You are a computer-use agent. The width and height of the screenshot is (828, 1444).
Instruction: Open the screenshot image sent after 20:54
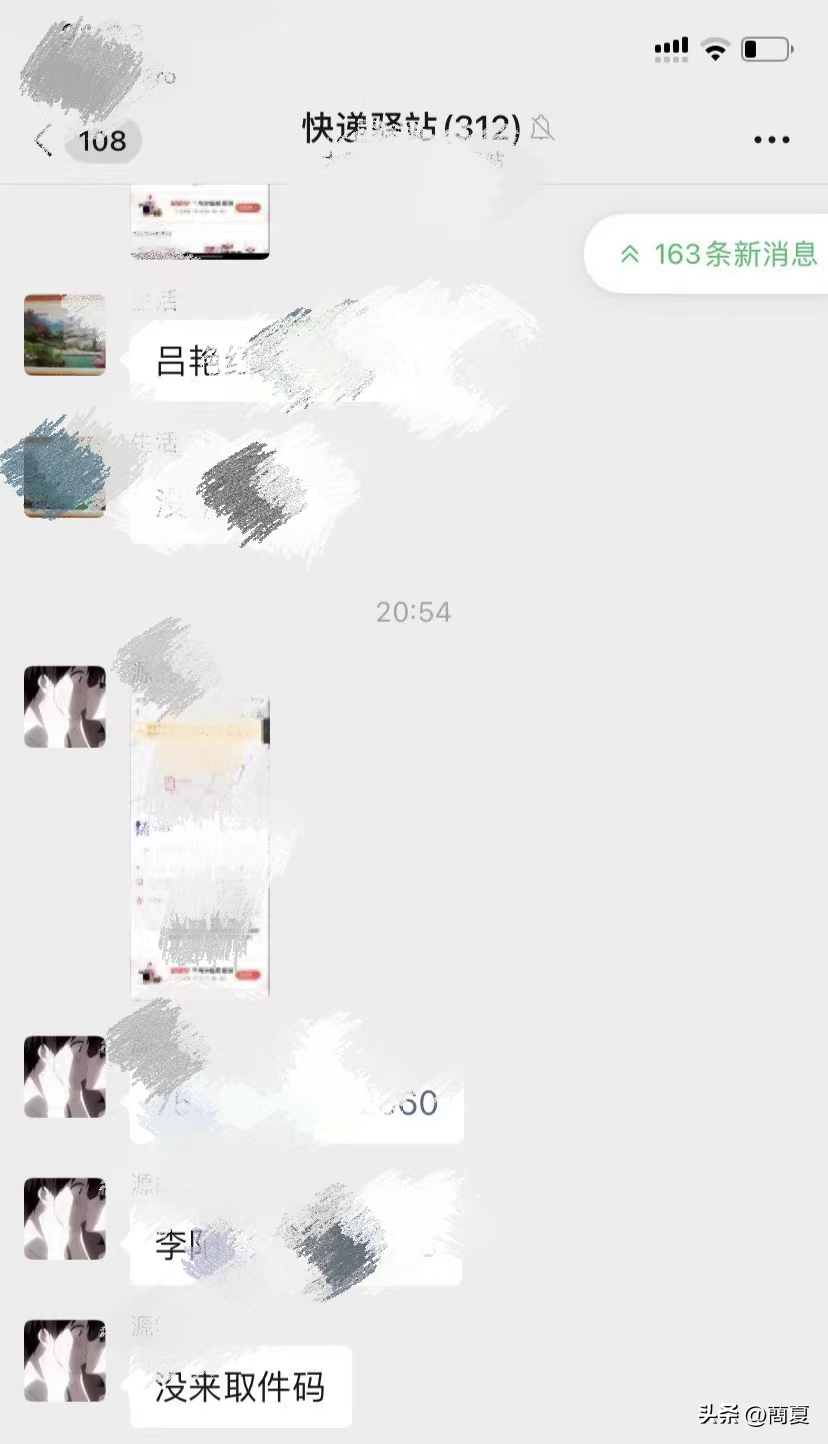coord(201,845)
